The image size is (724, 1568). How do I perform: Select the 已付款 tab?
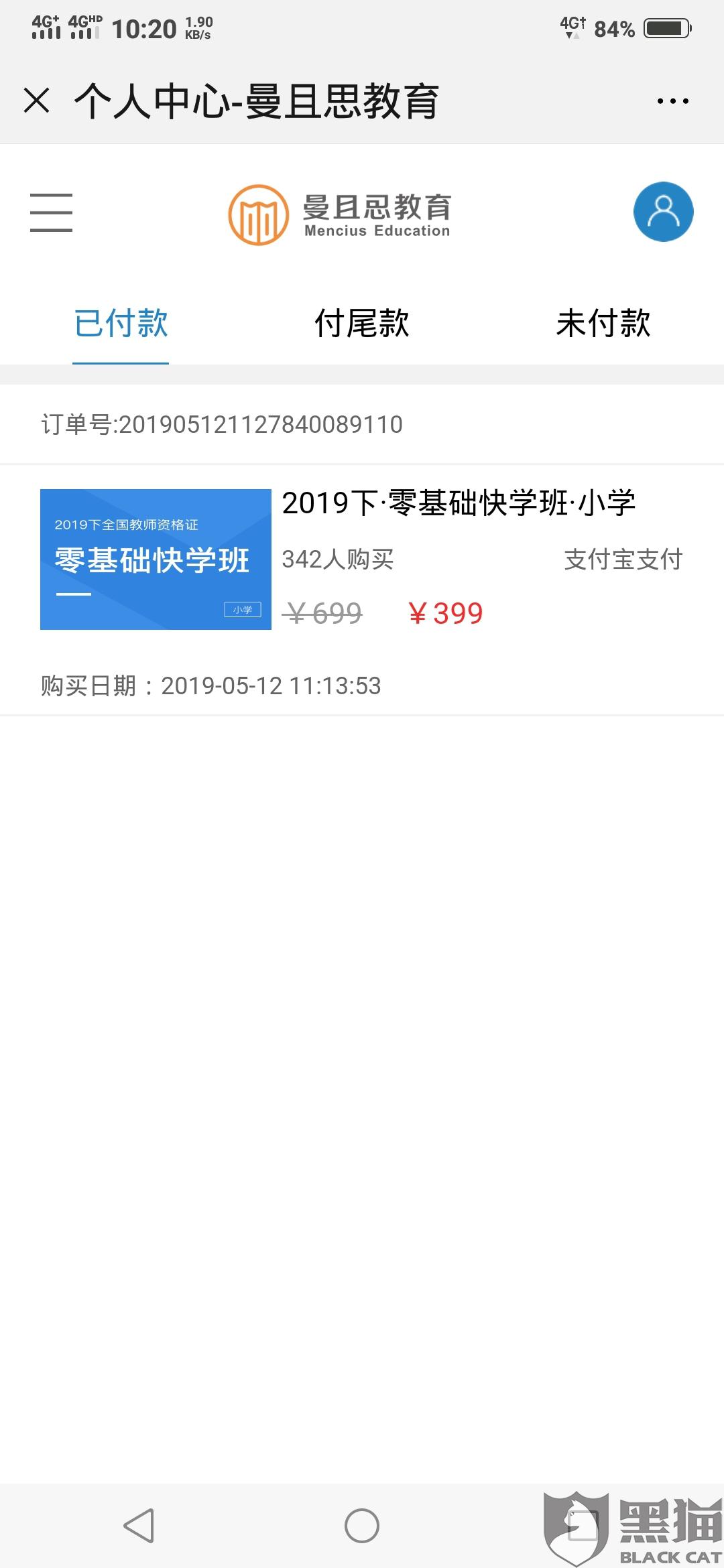click(x=121, y=323)
